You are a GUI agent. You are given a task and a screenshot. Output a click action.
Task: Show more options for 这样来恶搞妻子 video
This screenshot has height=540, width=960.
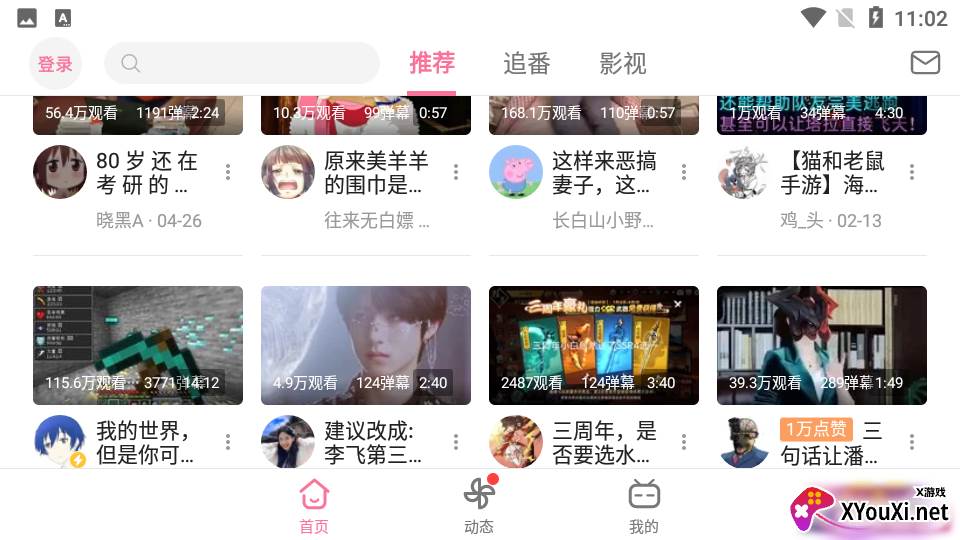pyautogui.click(x=684, y=172)
